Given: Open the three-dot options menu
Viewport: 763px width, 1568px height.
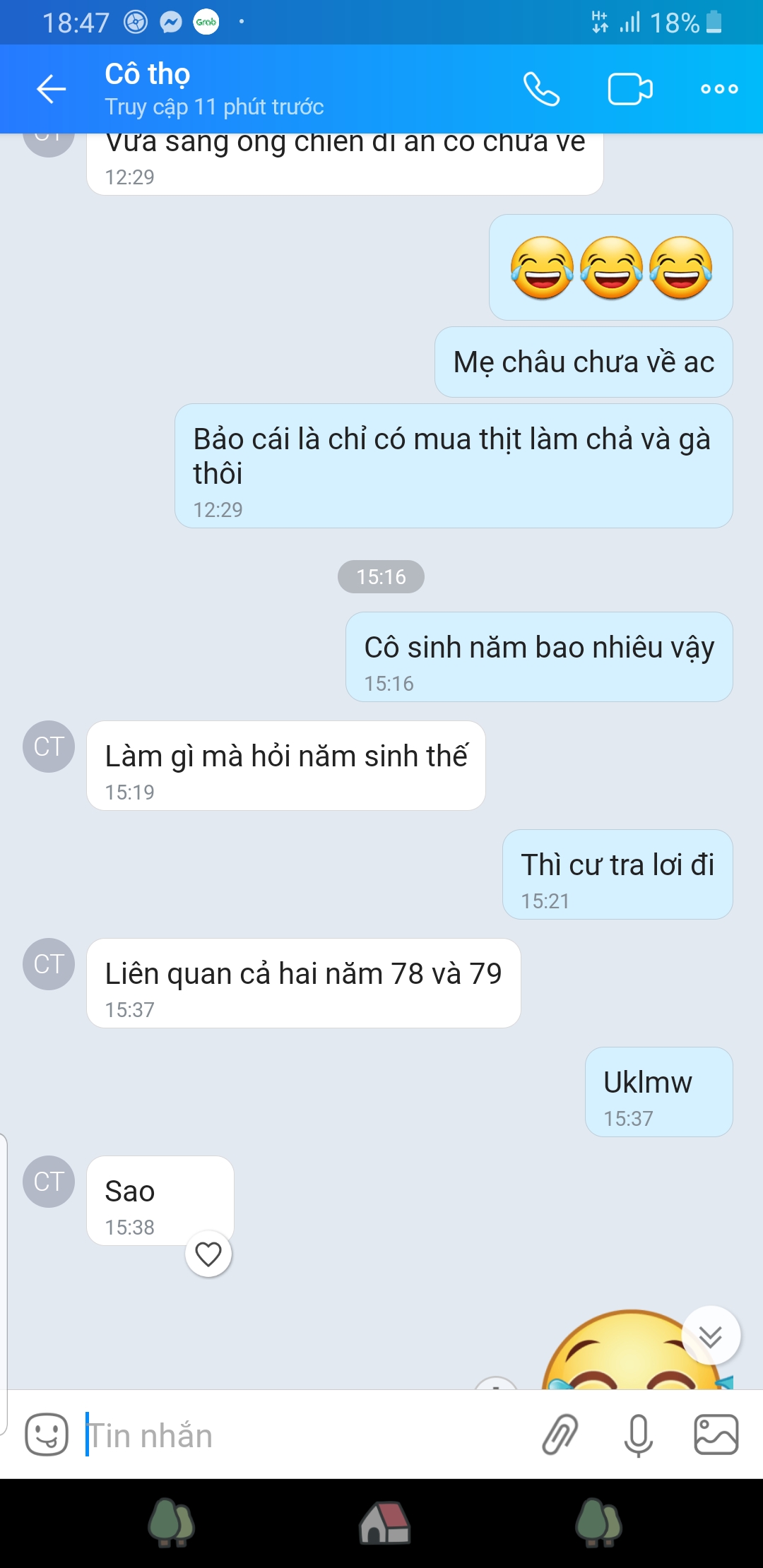Looking at the screenshot, I should 719,89.
